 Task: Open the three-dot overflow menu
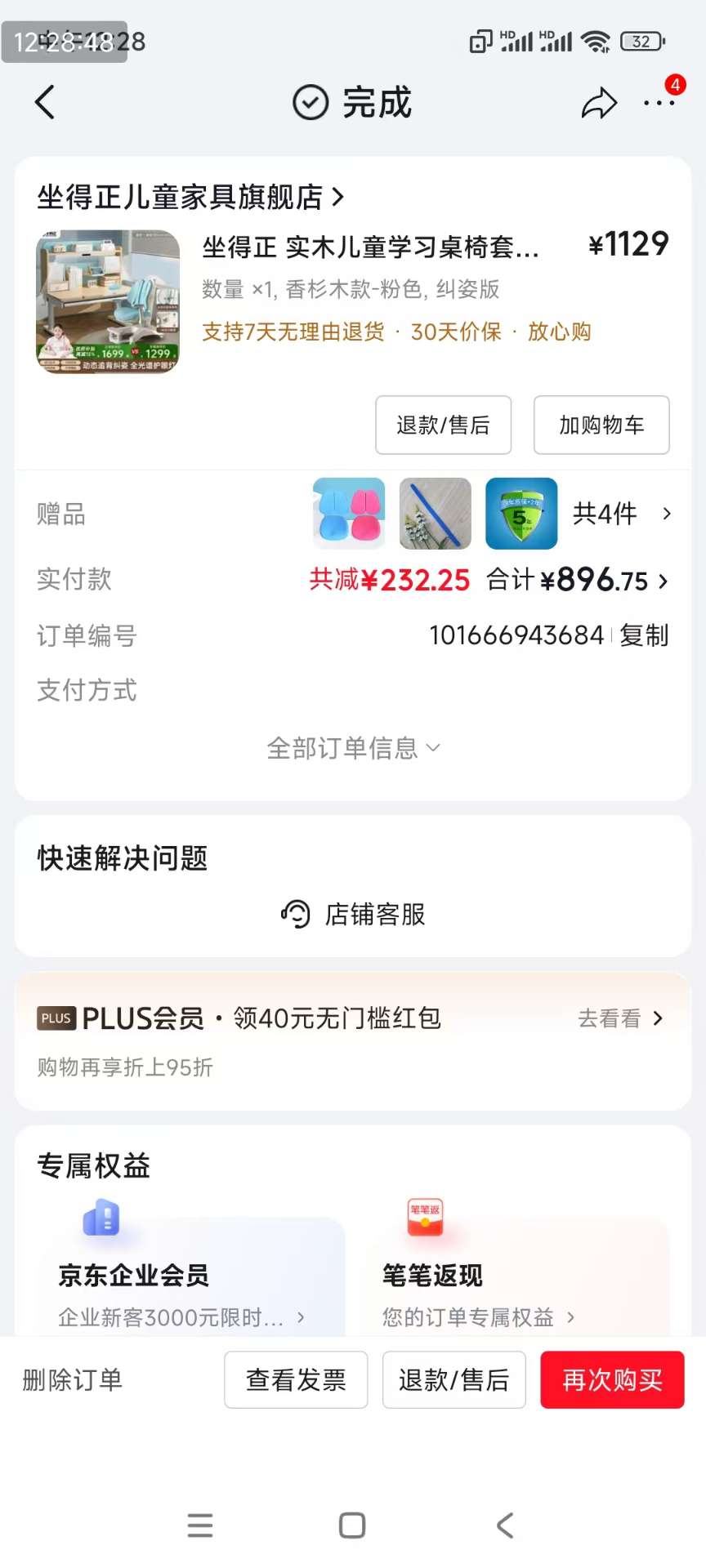[659, 104]
